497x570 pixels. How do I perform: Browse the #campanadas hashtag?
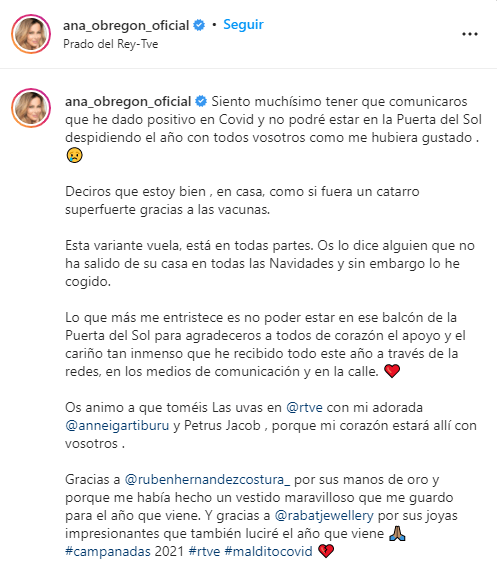pos(108,551)
